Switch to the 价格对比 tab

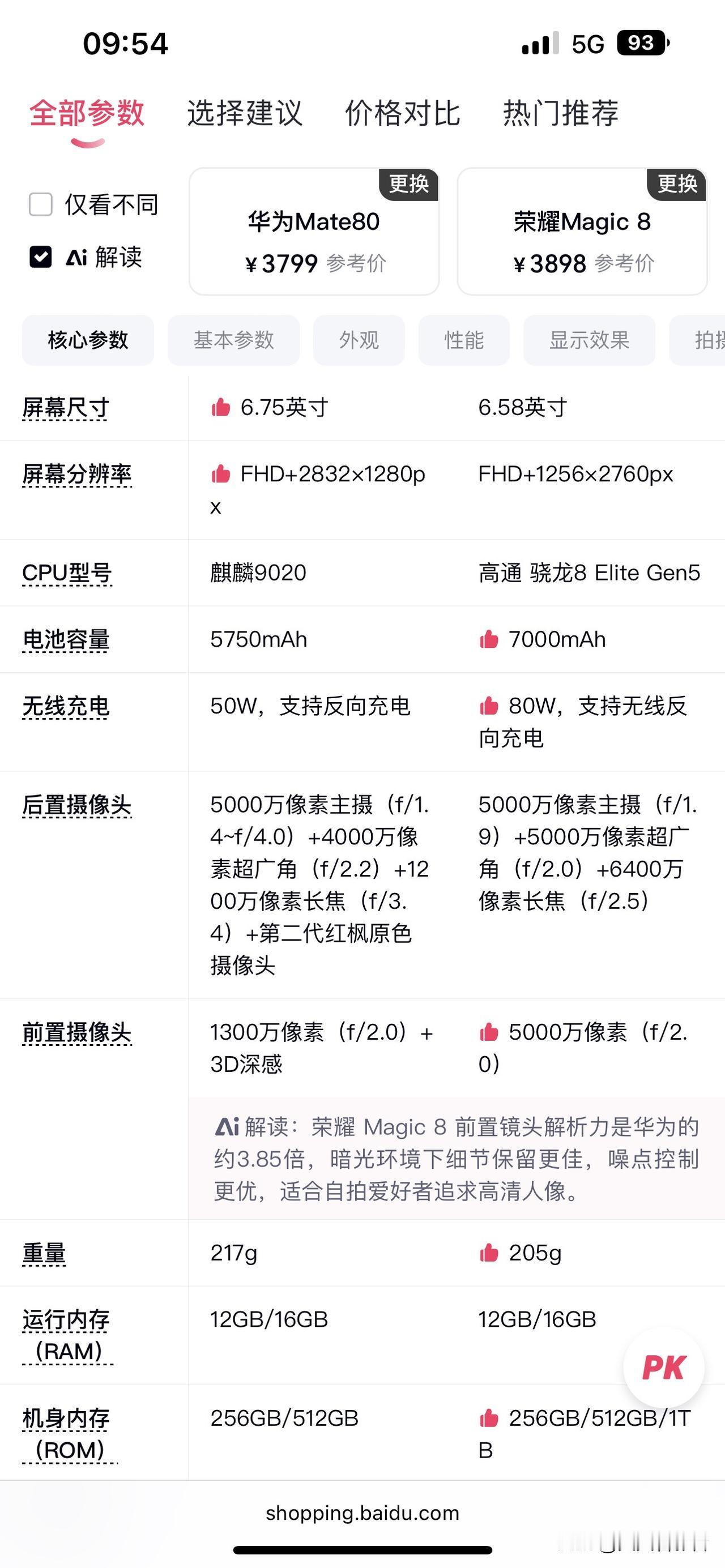(402, 113)
